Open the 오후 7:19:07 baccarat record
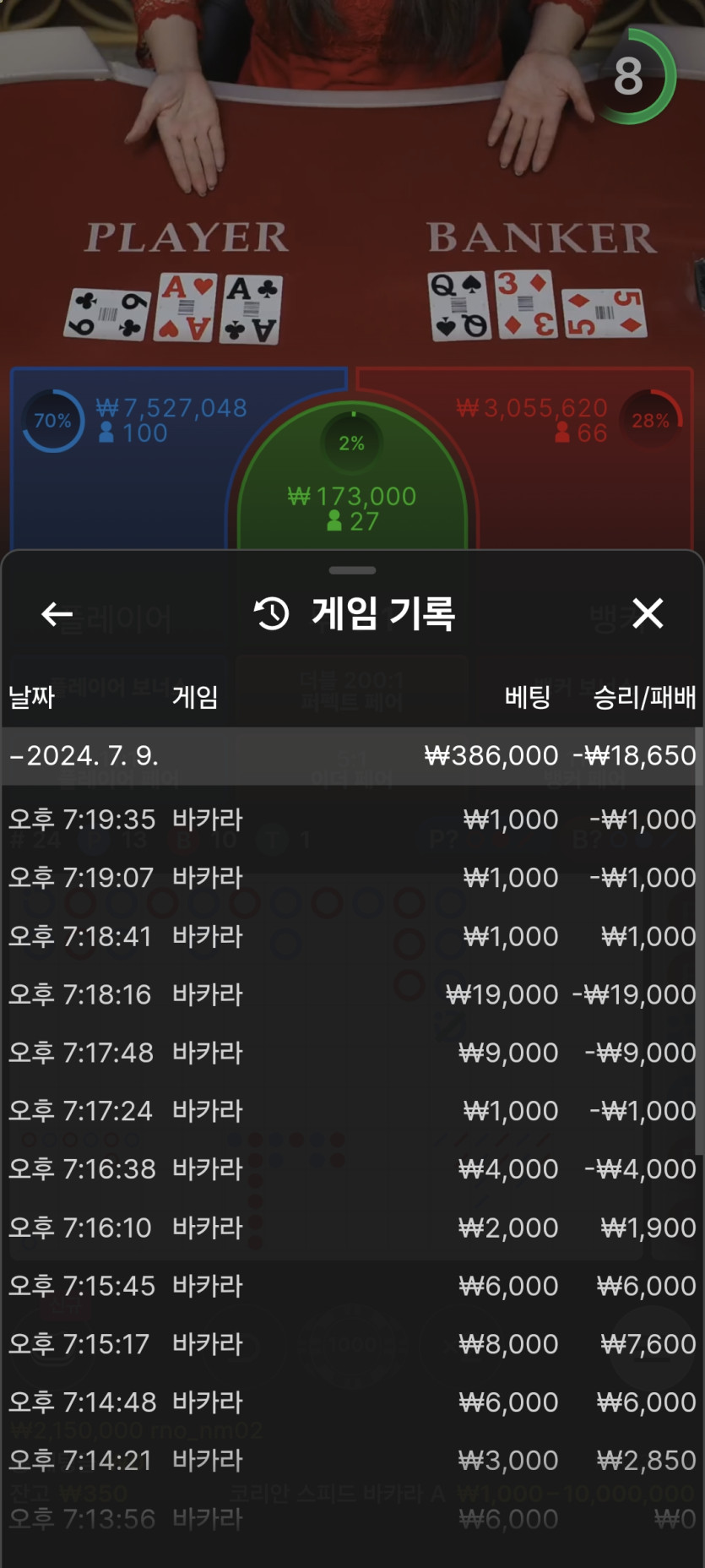Screen dimensions: 705x1568 point(351,878)
